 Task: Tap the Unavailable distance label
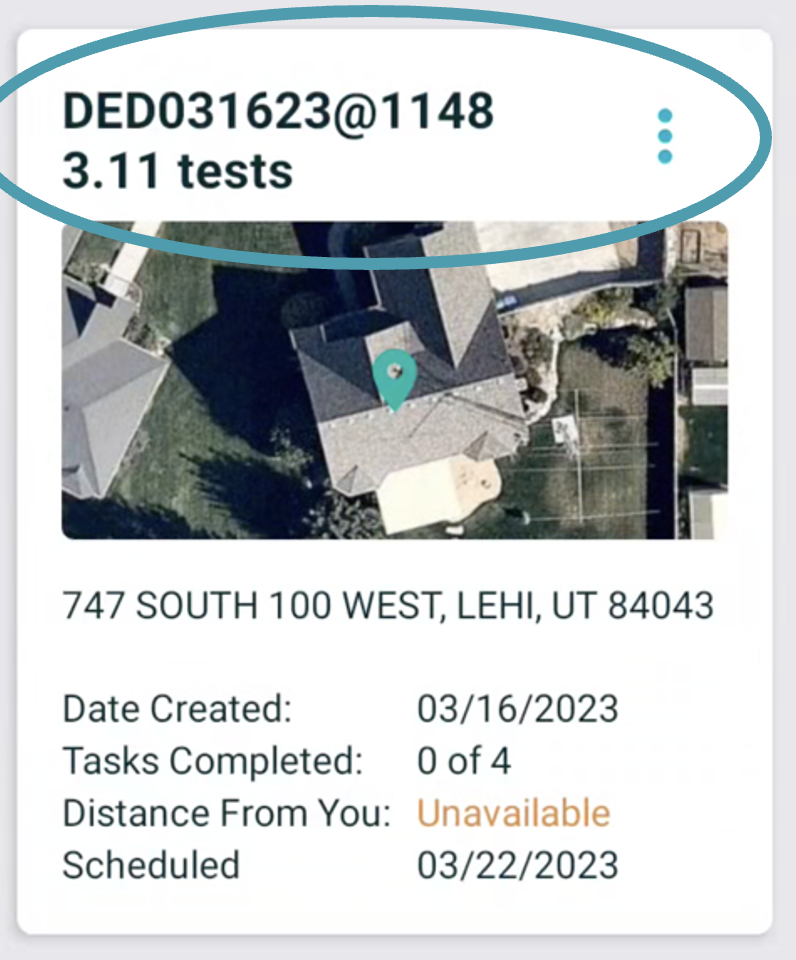pyautogui.click(x=513, y=814)
